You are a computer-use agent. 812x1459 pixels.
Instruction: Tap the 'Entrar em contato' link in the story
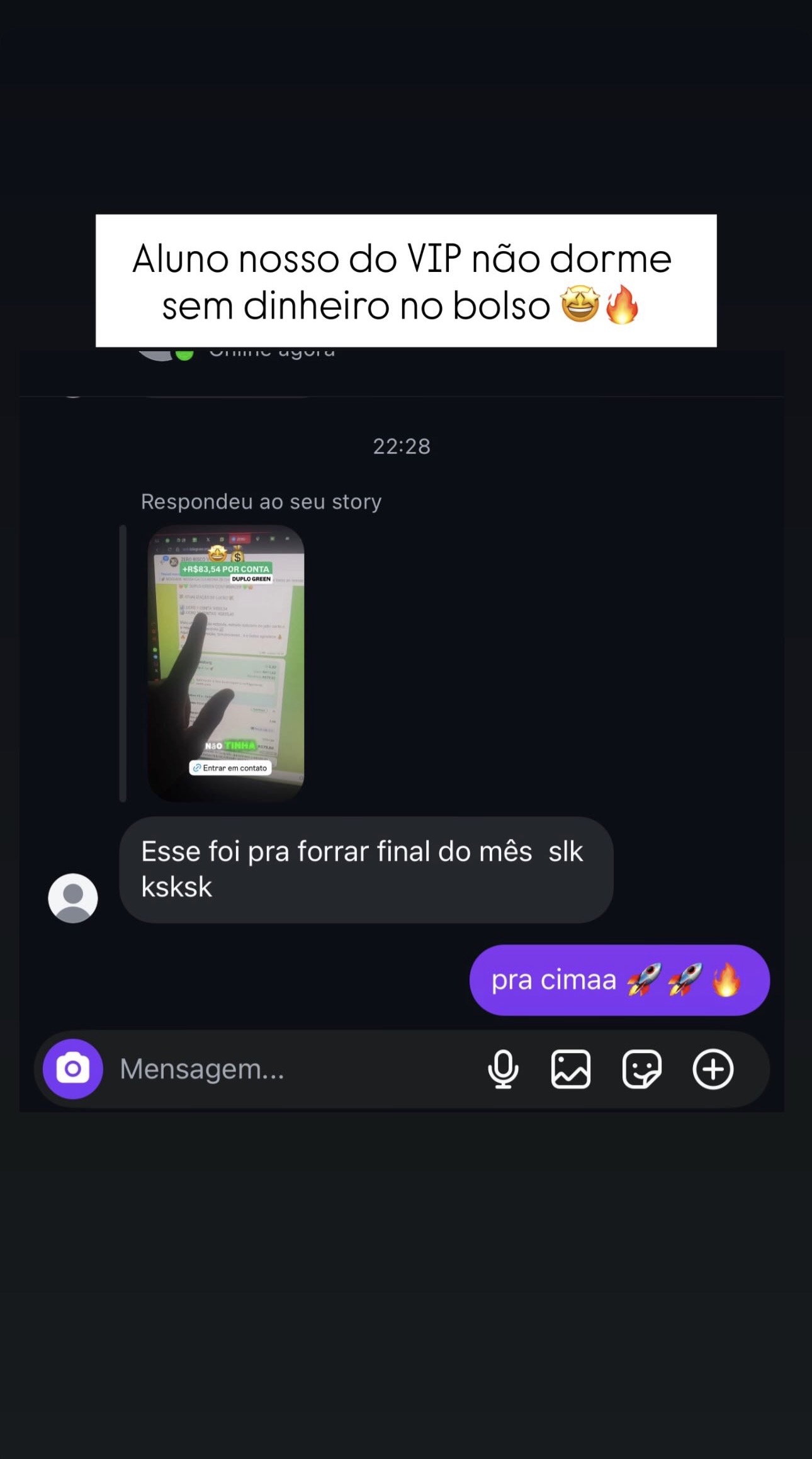230,768
